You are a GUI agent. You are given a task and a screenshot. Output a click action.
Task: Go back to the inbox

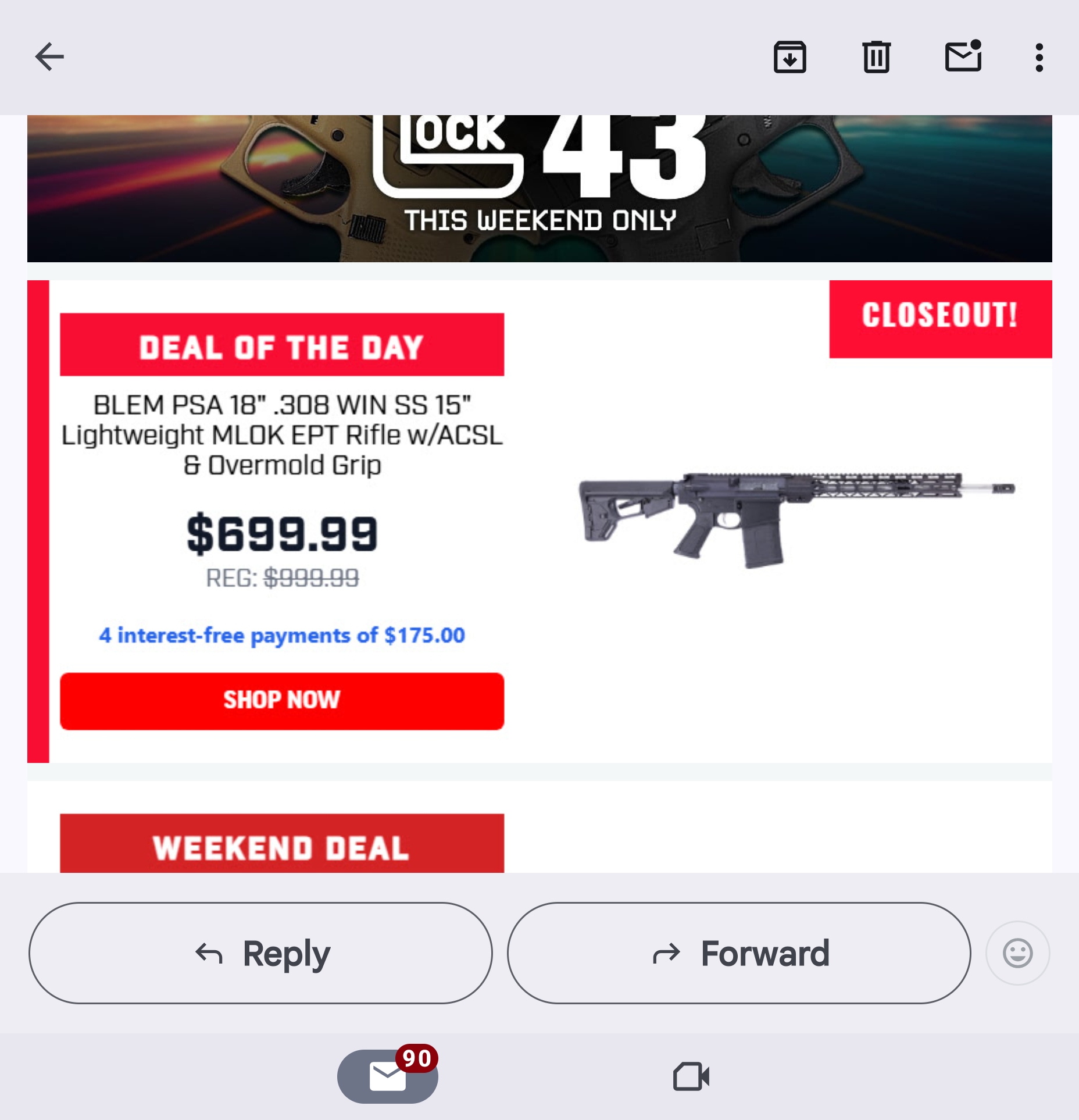[x=49, y=57]
